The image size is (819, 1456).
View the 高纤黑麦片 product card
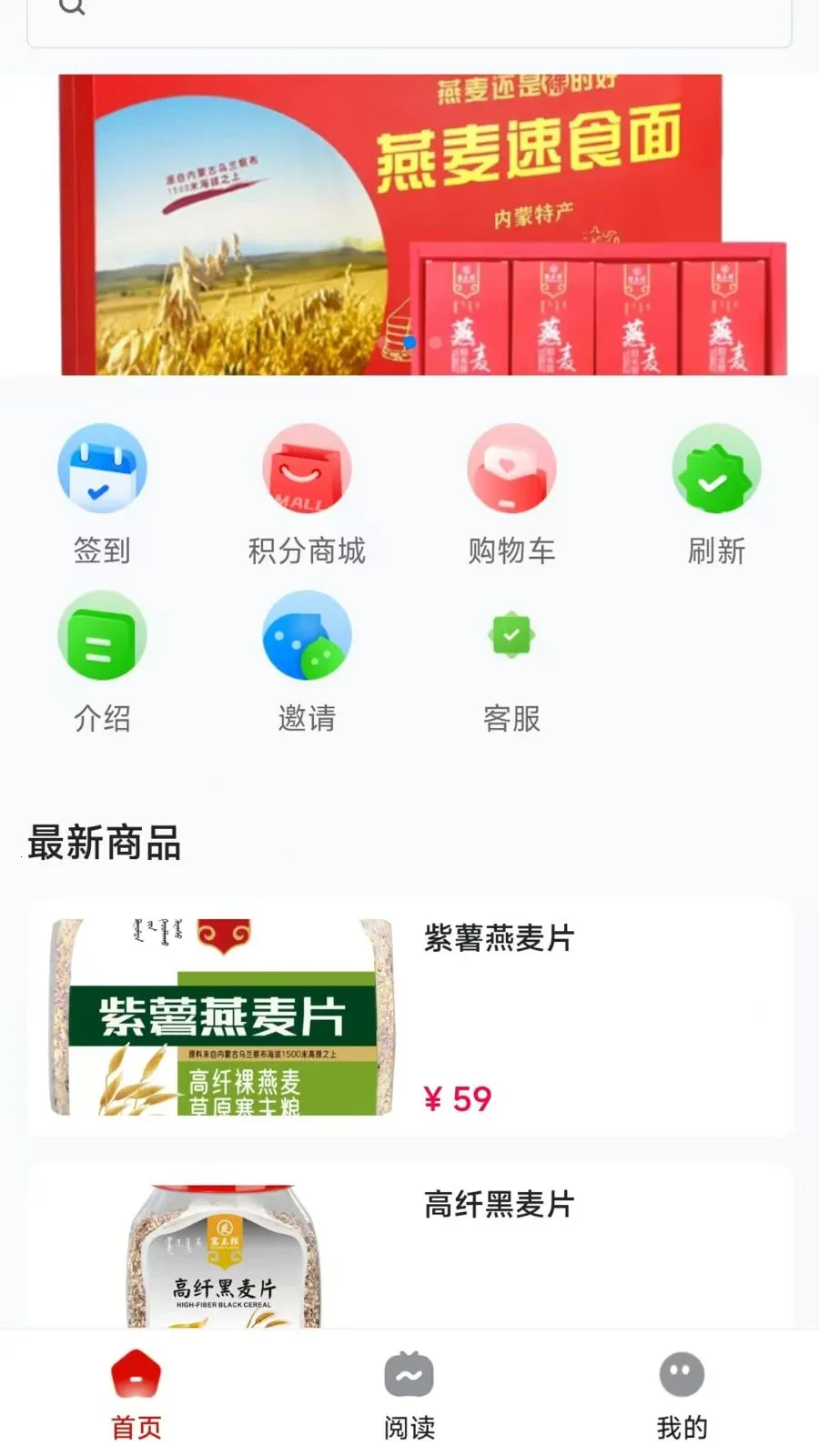(409, 1245)
